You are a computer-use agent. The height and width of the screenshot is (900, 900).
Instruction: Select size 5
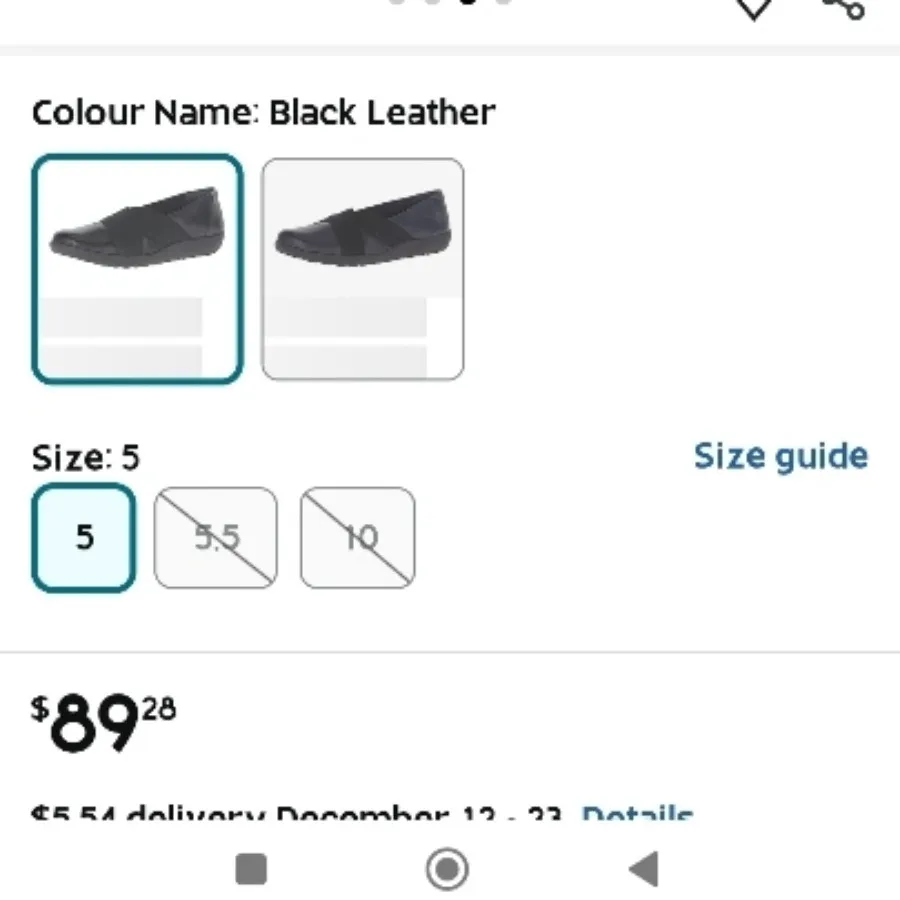tap(84, 538)
